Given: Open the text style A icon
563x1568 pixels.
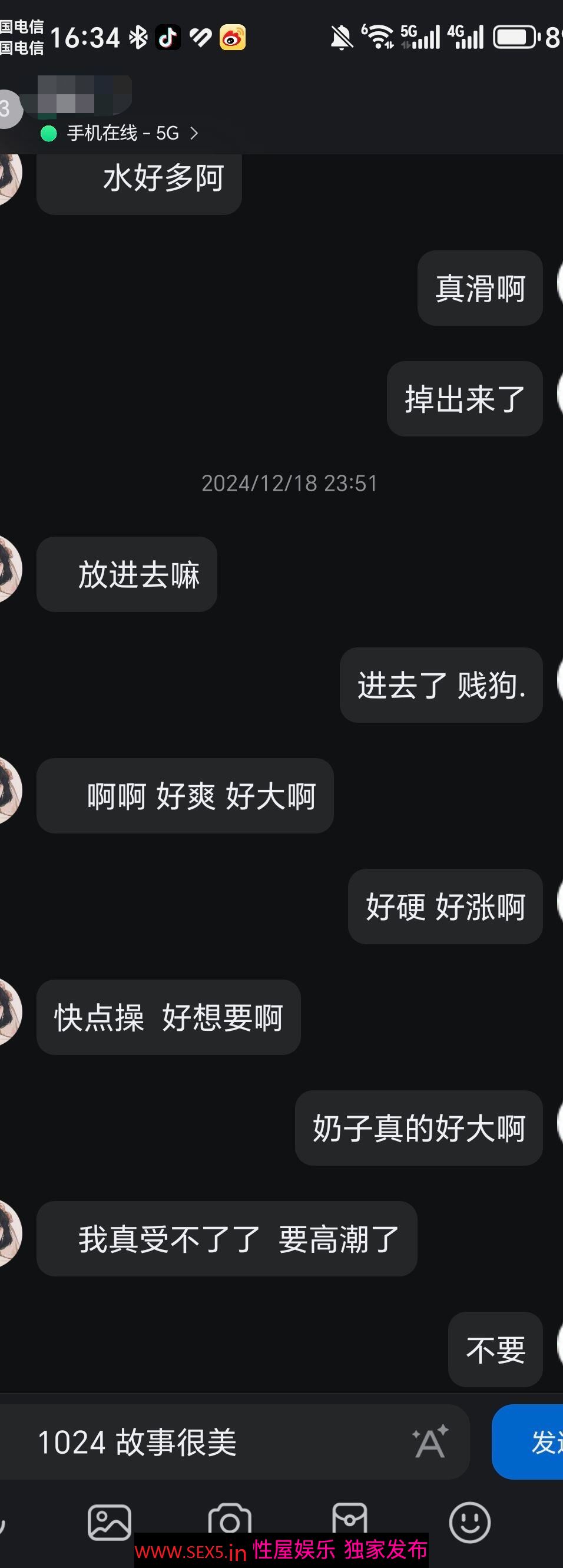Looking at the screenshot, I should click(430, 1442).
